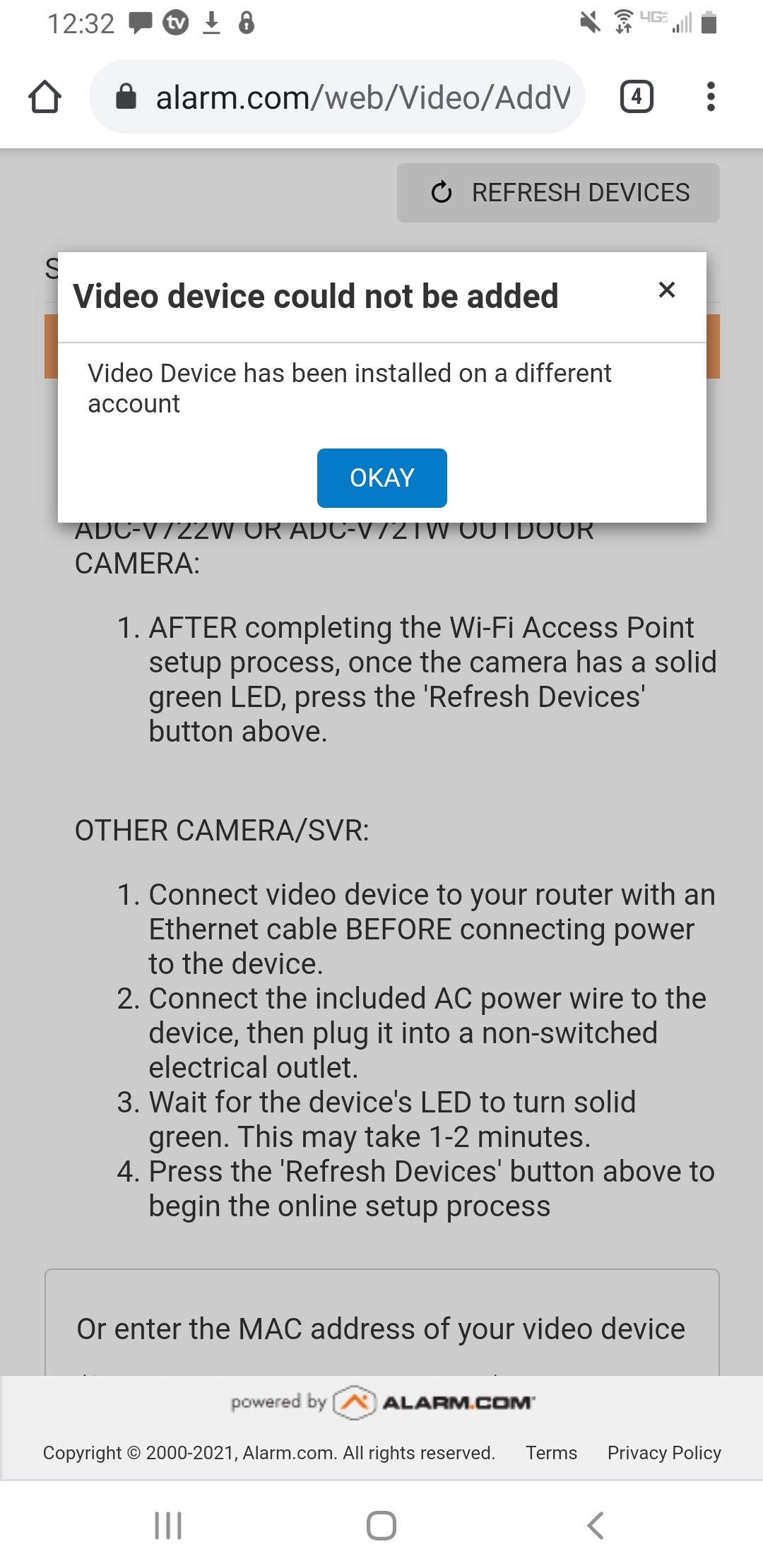
Task: Tap the alarm.com address bar
Action: pyautogui.click(x=337, y=97)
